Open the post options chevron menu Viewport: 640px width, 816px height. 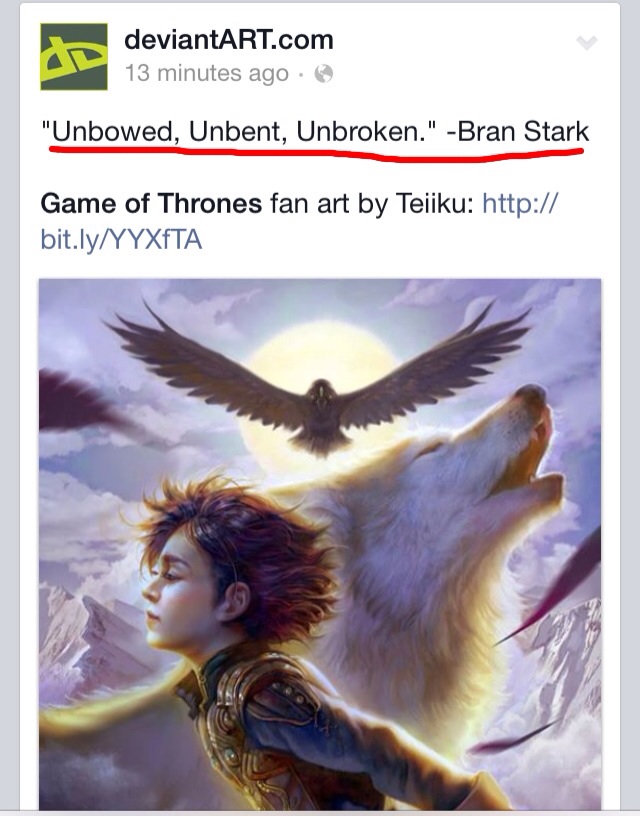(x=587, y=43)
